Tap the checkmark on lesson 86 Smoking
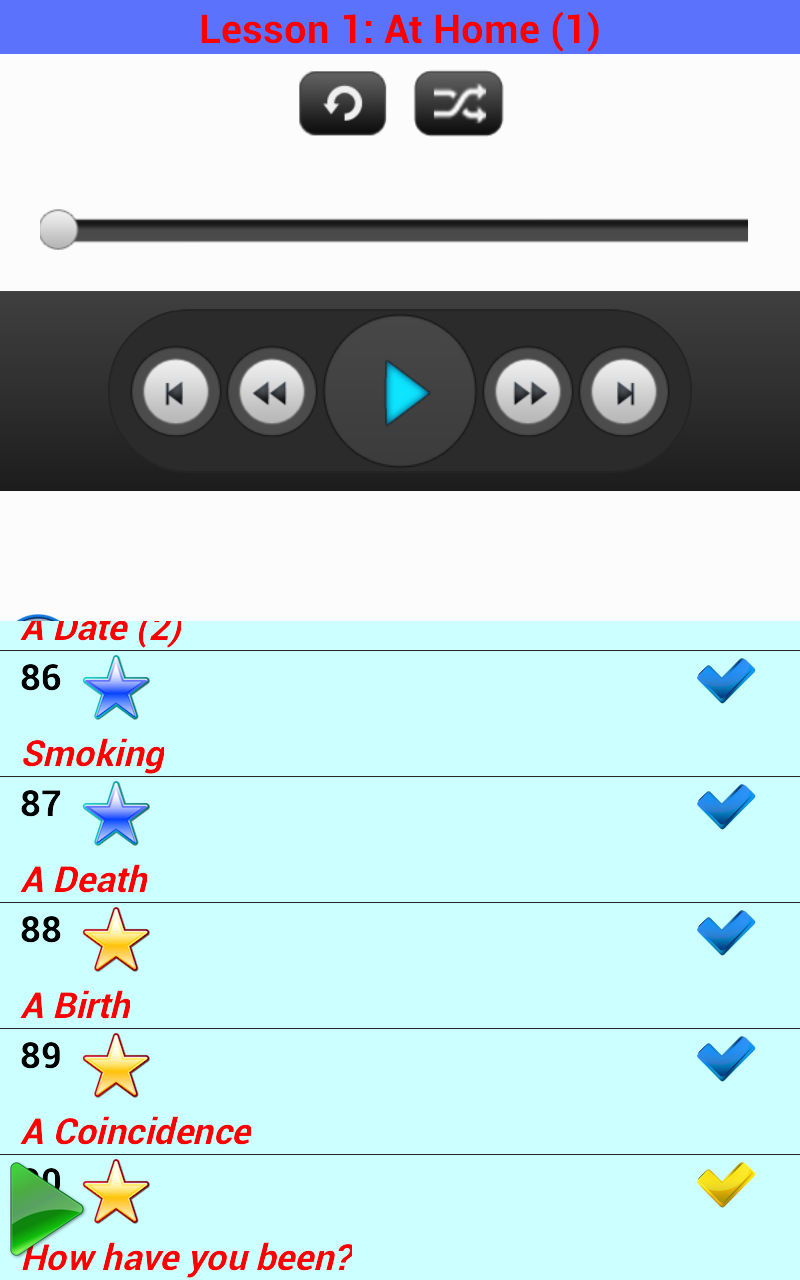Viewport: 800px width, 1280px height. click(x=726, y=681)
